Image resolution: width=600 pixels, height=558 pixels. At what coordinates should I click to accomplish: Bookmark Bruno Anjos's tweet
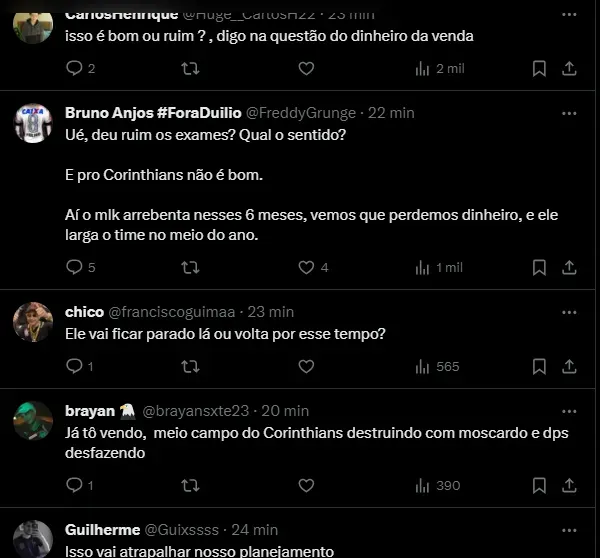click(x=539, y=267)
